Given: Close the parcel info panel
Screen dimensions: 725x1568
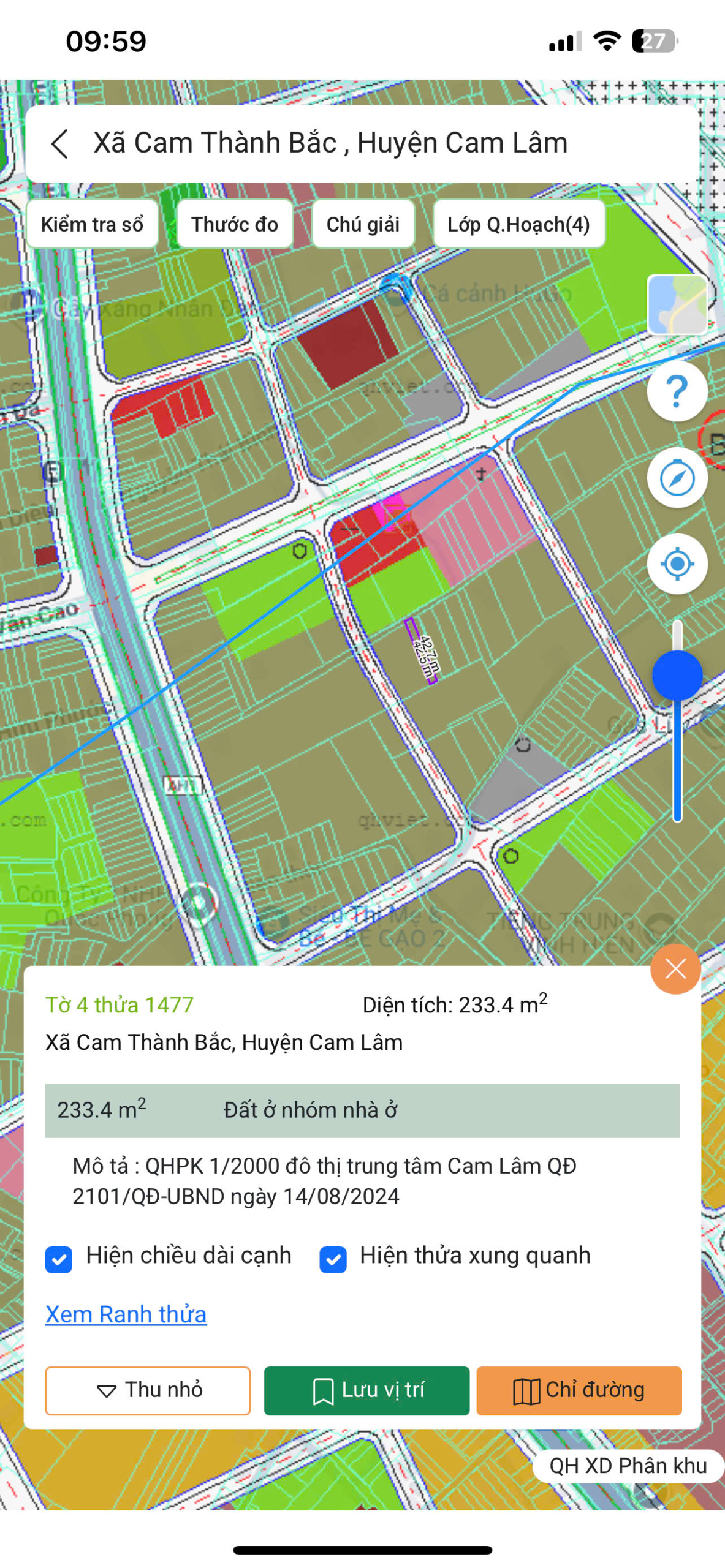Looking at the screenshot, I should pos(675,969).
